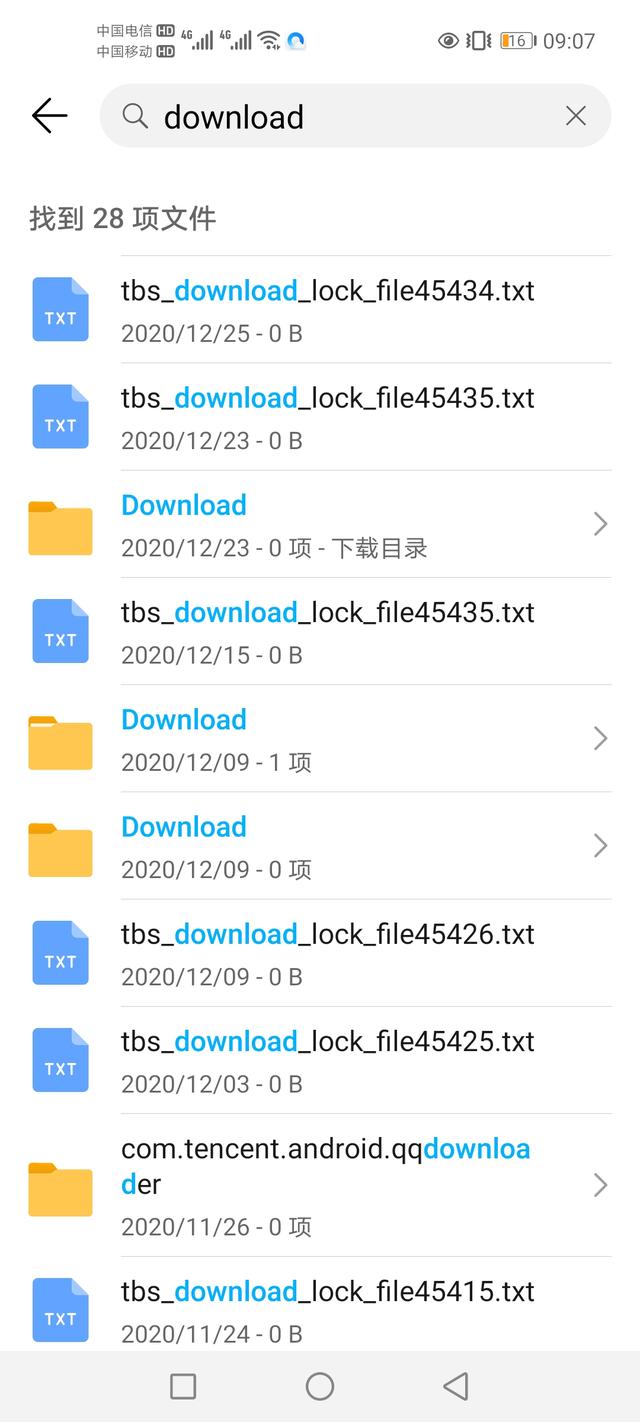Open tbs_download_lock_file45435.txt dated 2020/12/23
The height and width of the screenshot is (1422, 640).
pyautogui.click(x=320, y=416)
